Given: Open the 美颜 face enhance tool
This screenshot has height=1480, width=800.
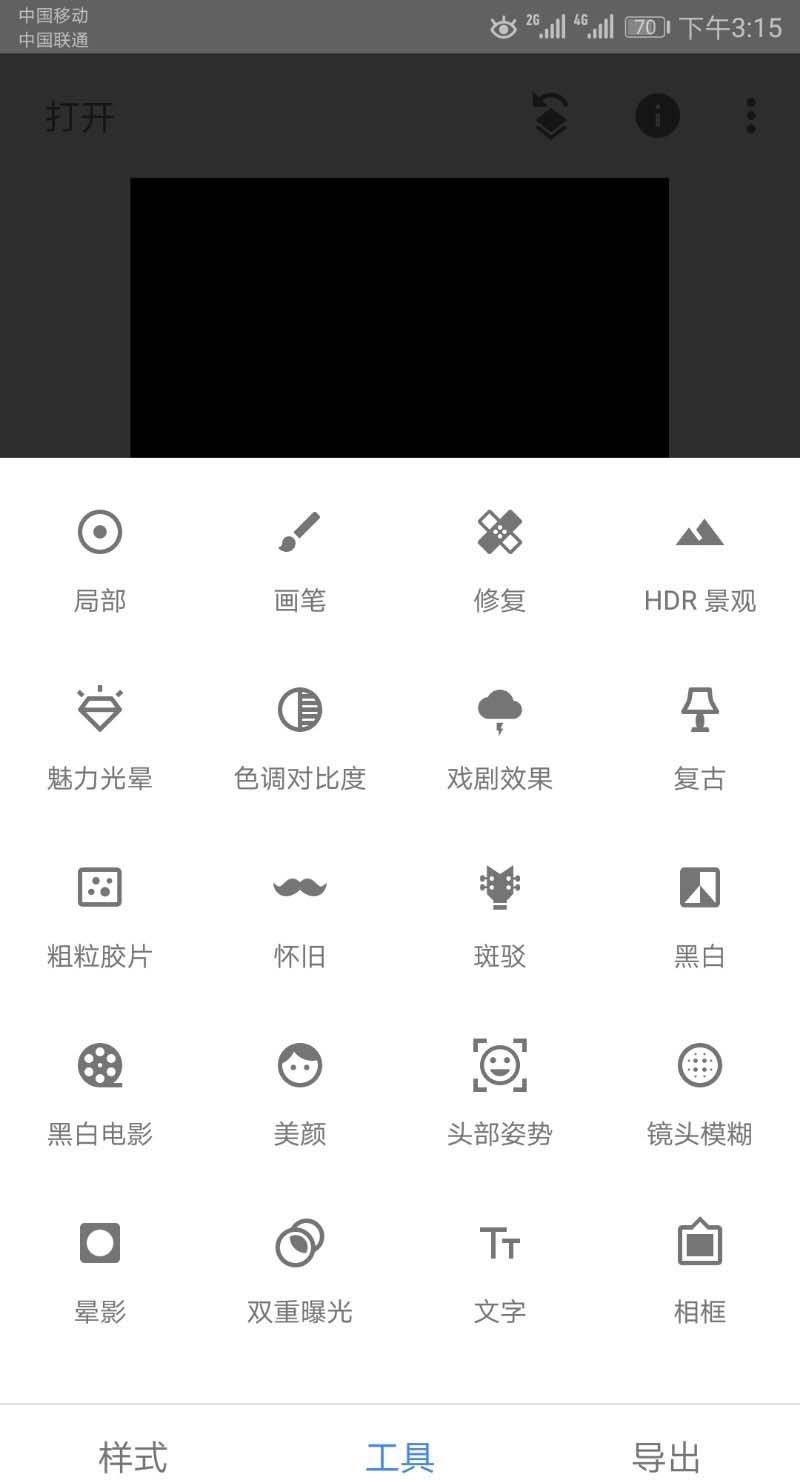Looking at the screenshot, I should coord(299,1089).
